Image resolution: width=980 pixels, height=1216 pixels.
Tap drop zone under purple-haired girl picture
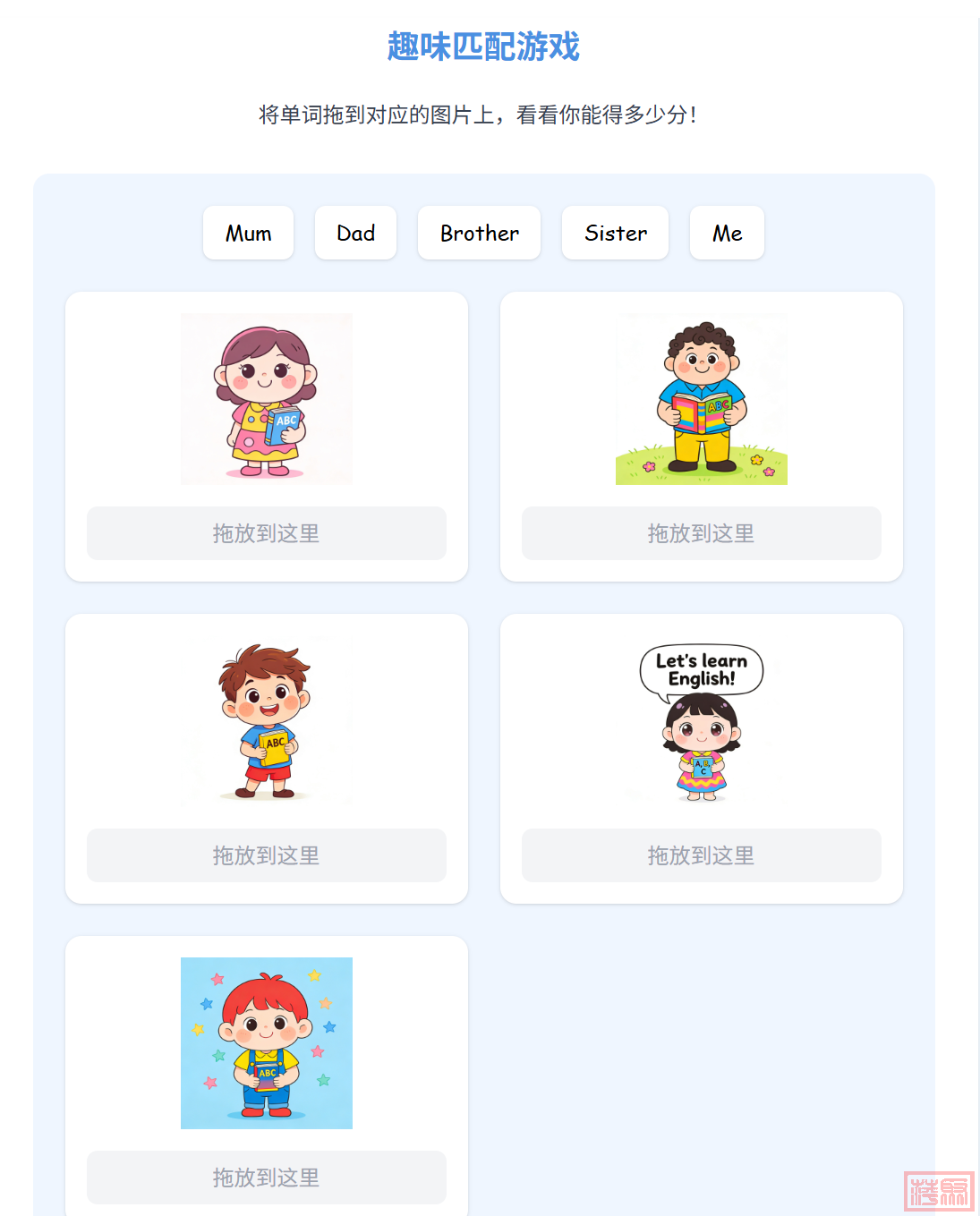tap(267, 533)
